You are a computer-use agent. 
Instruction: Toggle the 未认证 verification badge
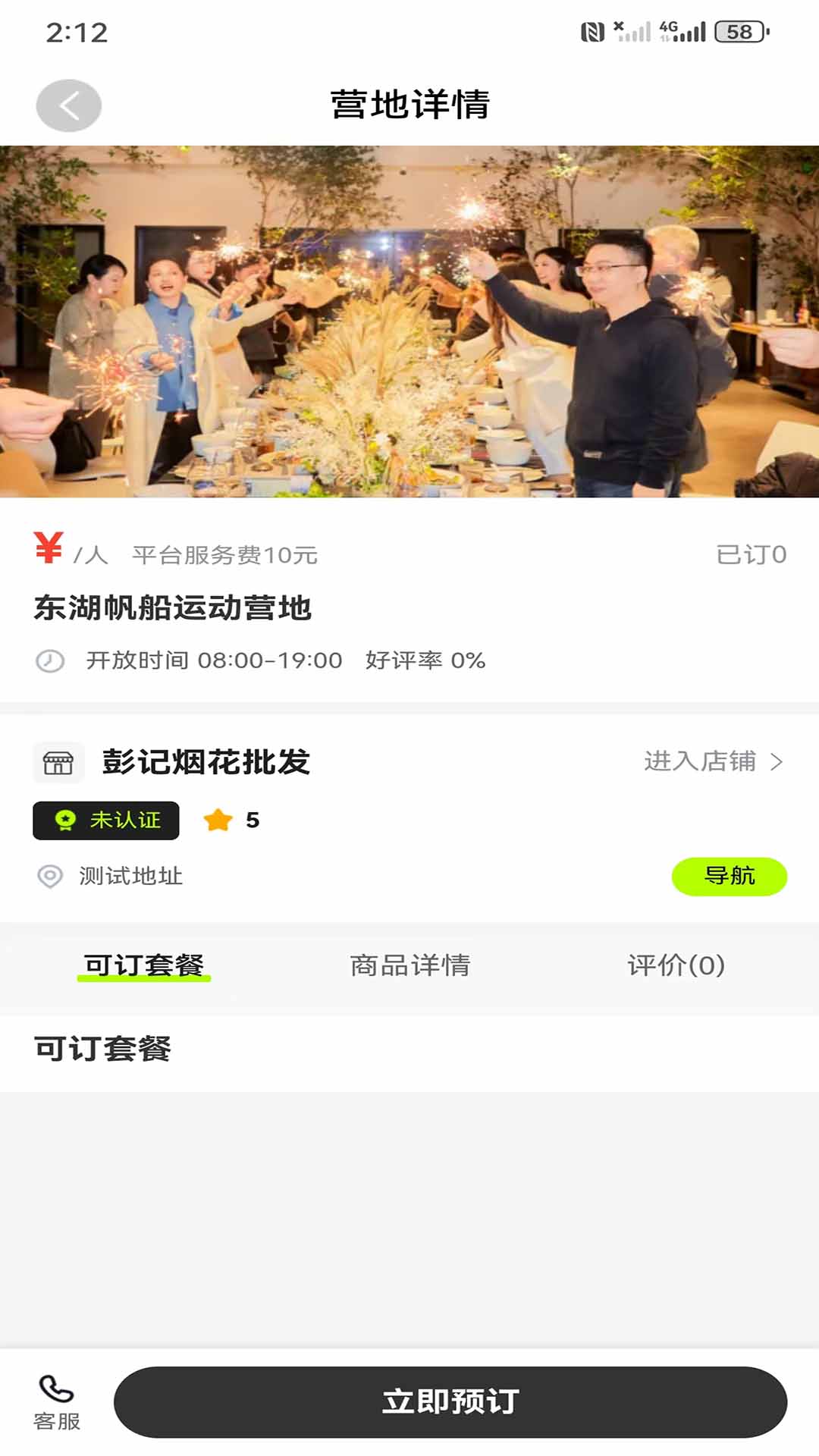(x=104, y=820)
